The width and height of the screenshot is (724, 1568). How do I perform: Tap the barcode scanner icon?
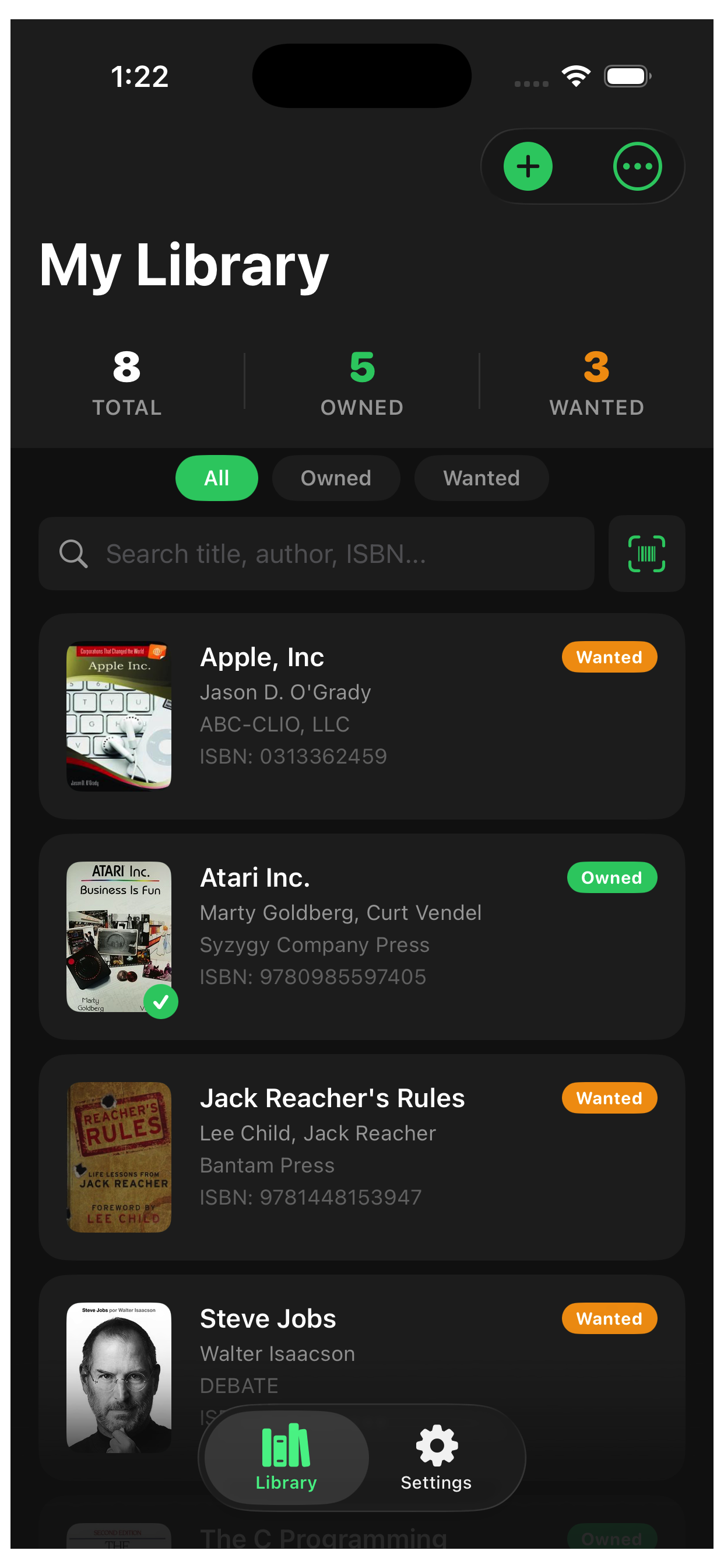click(x=646, y=554)
